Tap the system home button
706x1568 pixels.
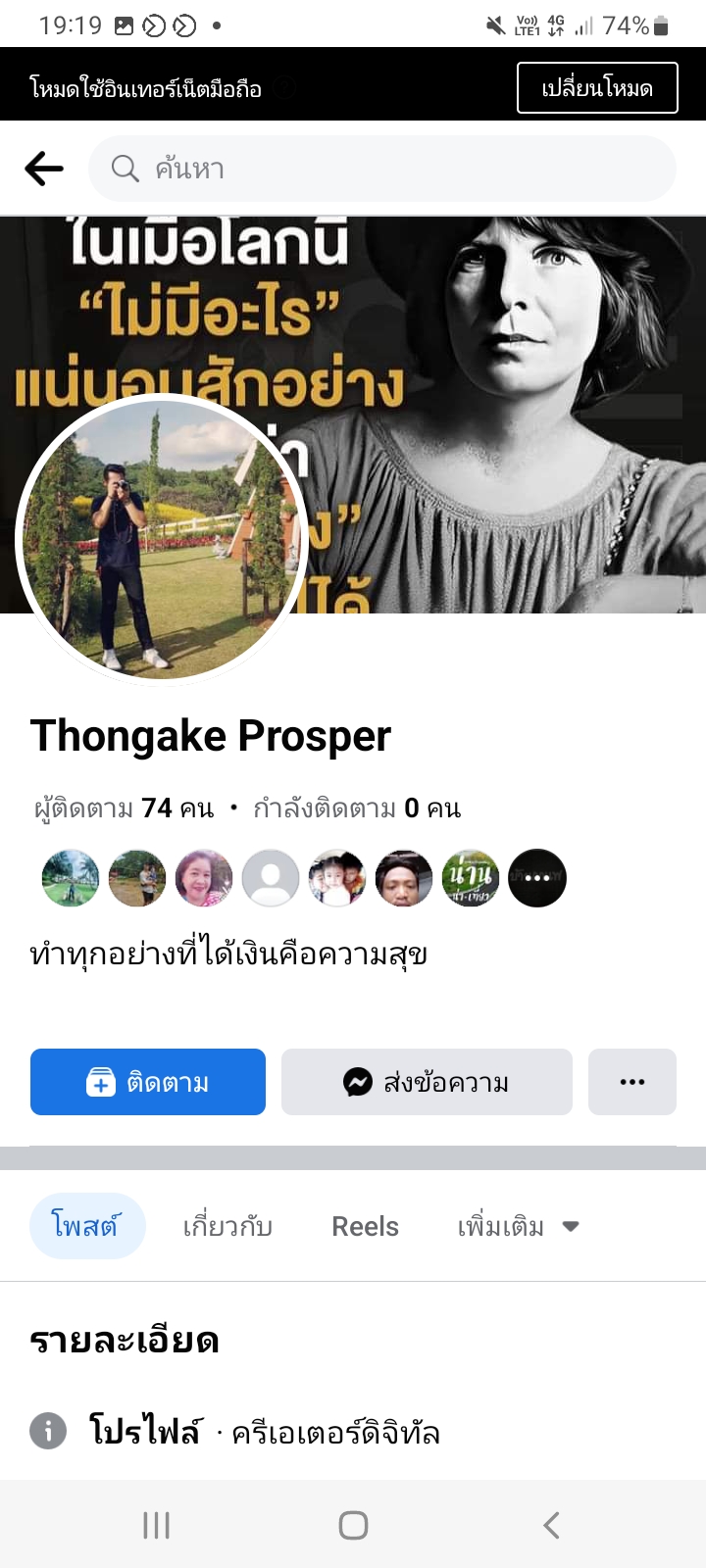353,1525
